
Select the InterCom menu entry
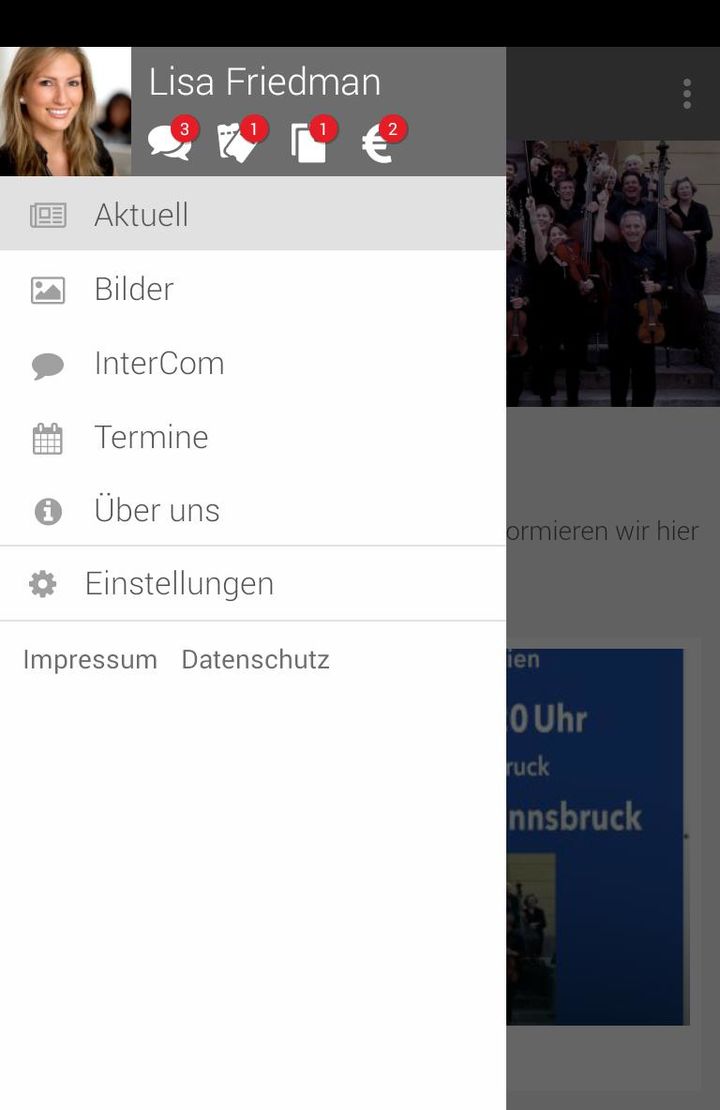[x=159, y=362]
